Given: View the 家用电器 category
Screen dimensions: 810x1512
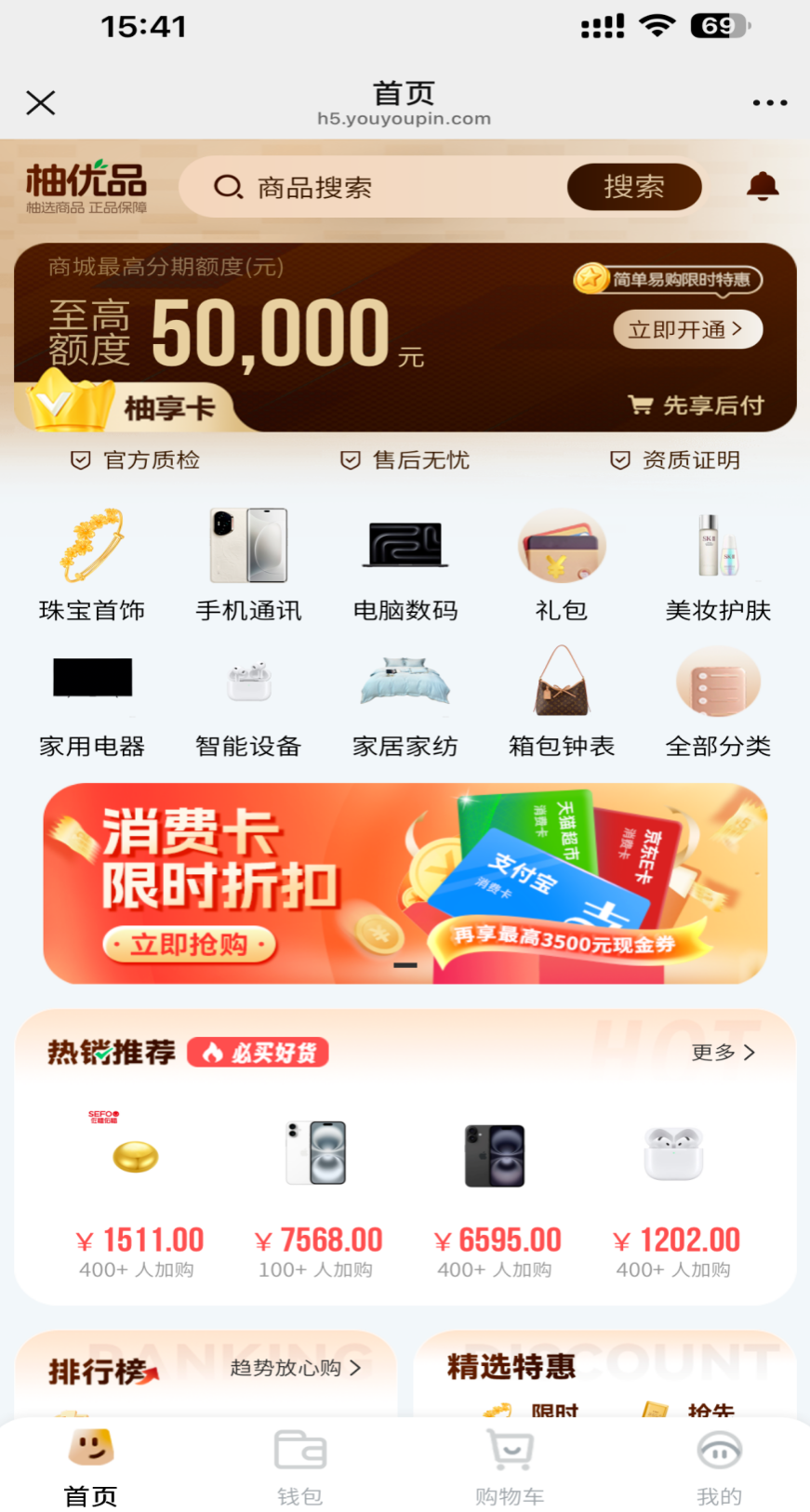Looking at the screenshot, I should 92,702.
